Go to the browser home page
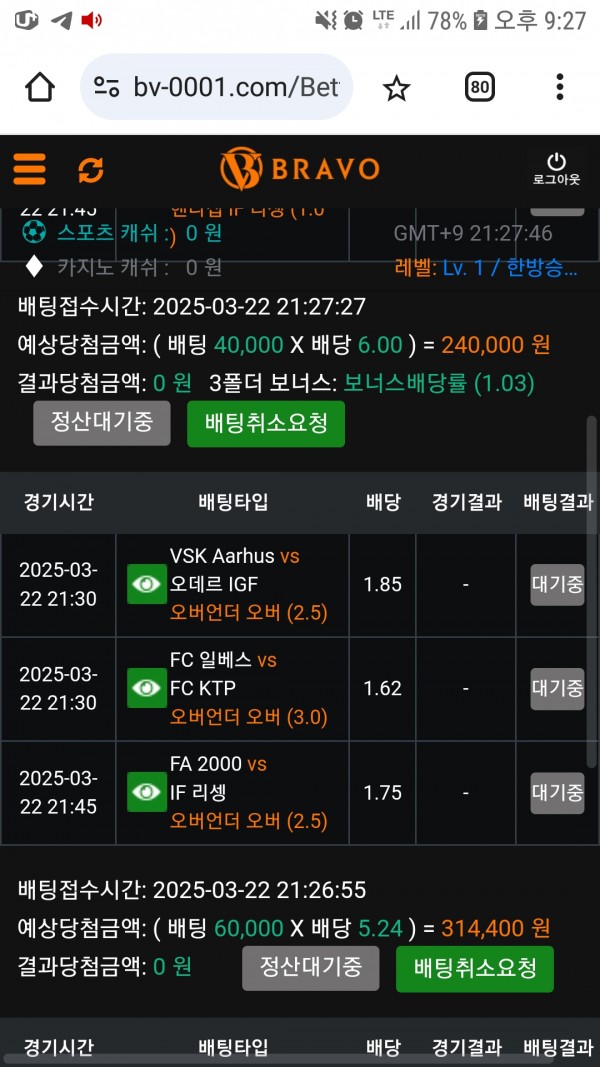This screenshot has width=600, height=1067. coord(40,88)
